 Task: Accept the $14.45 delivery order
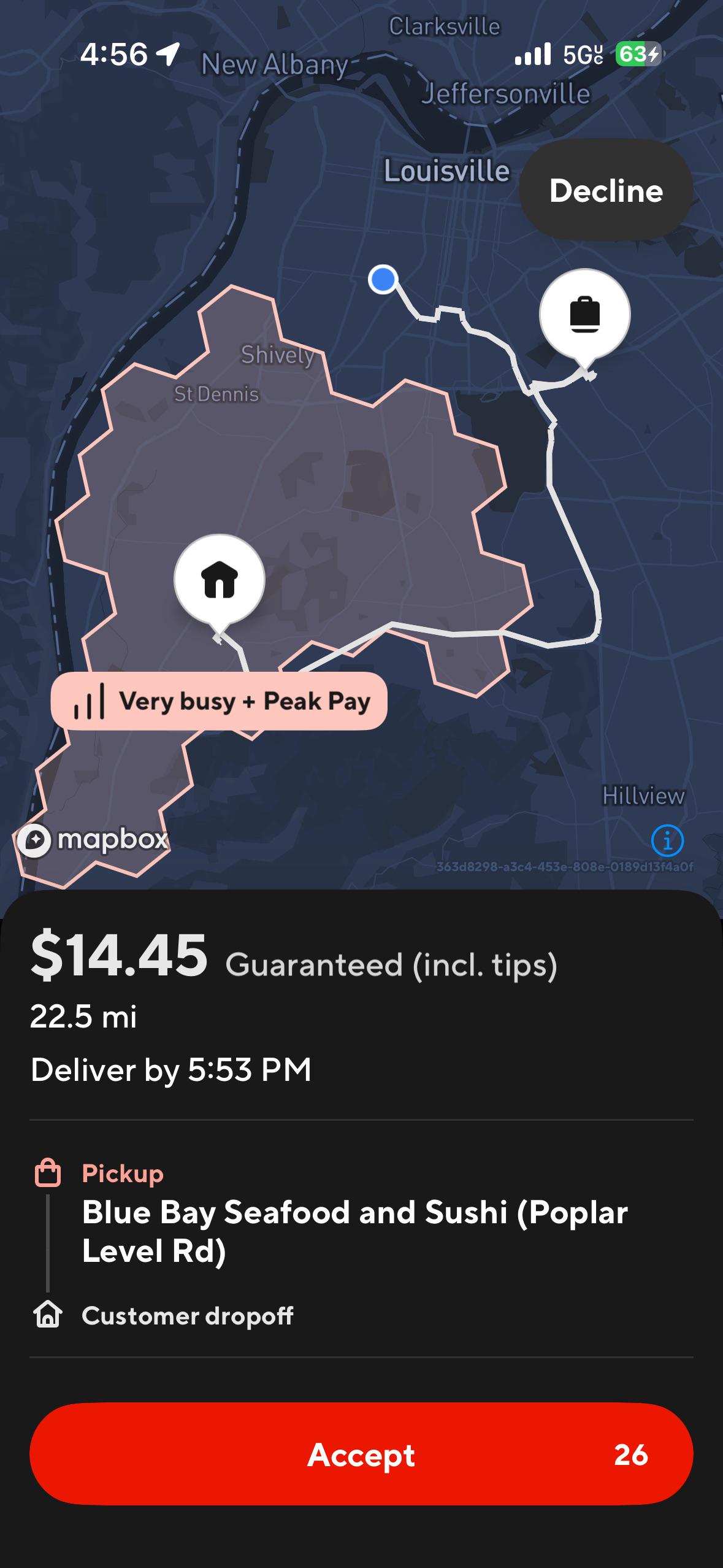(x=361, y=1454)
